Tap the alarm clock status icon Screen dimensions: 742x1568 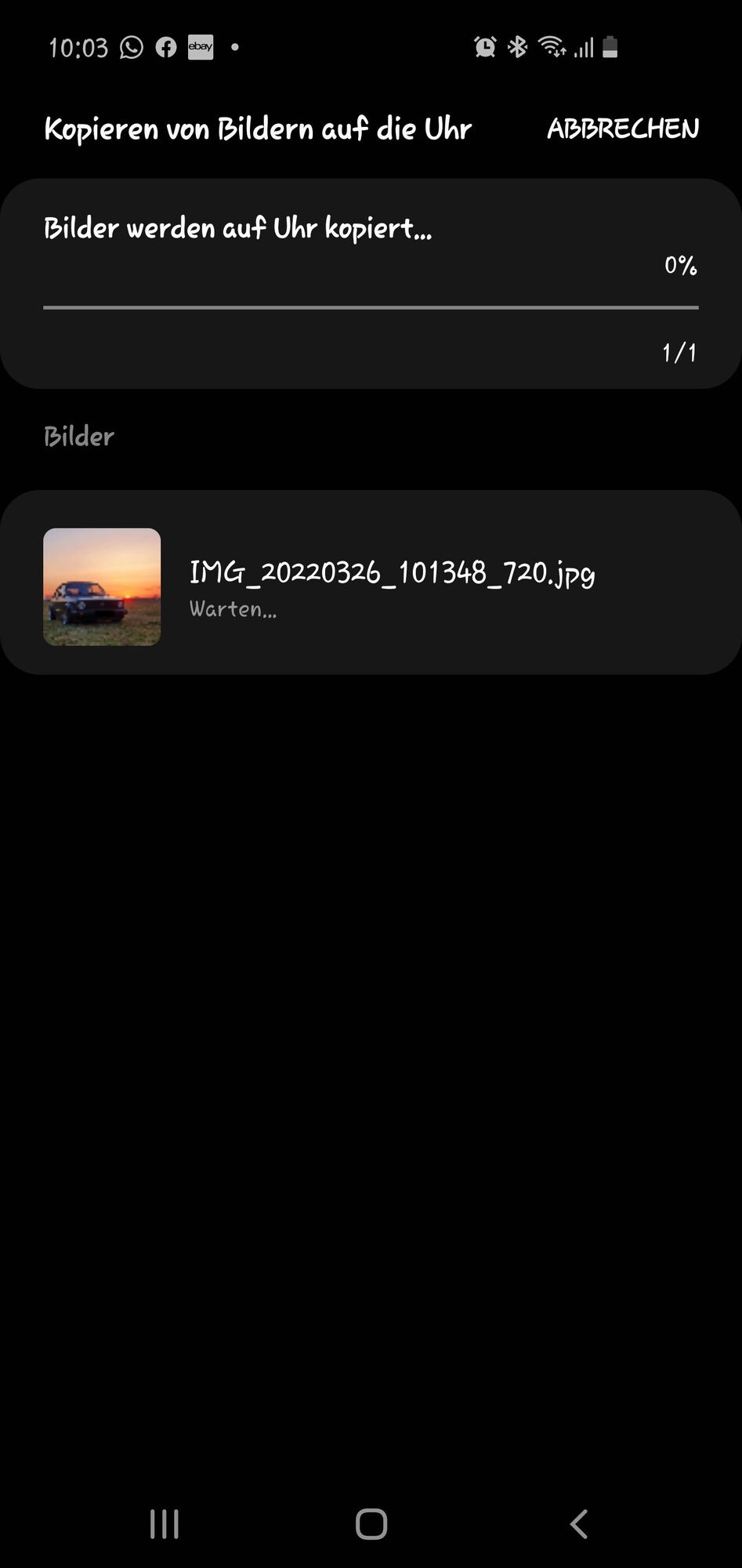coord(484,47)
